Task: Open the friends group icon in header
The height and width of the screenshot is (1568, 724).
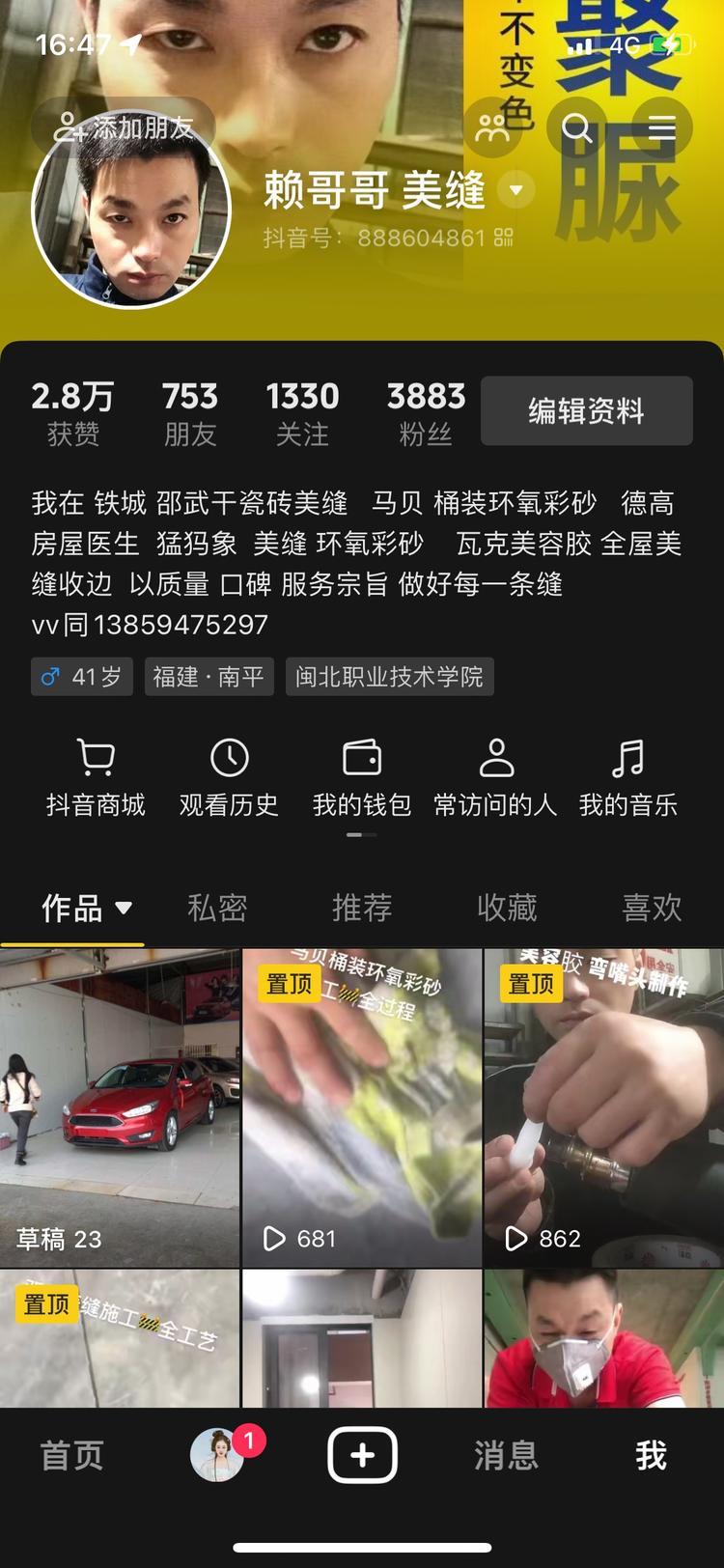Action: [492, 128]
